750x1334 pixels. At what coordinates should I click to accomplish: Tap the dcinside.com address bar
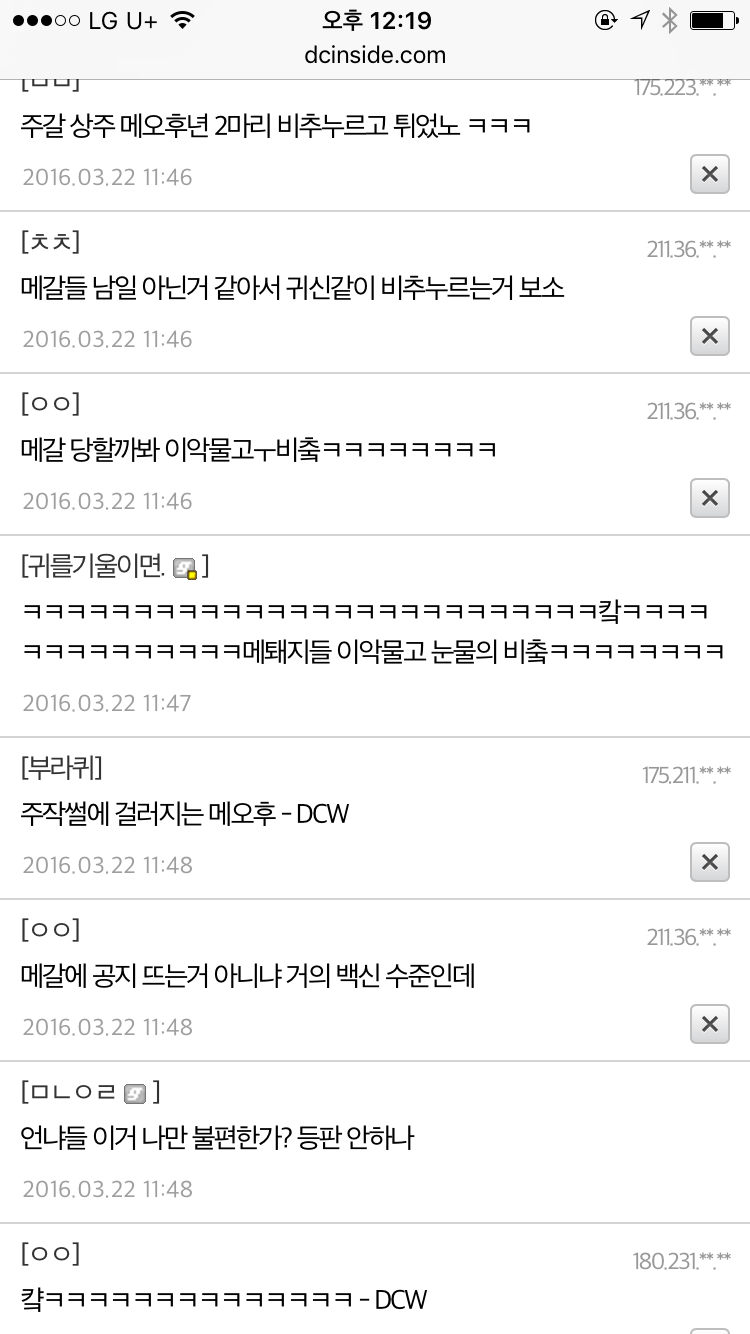pos(375,55)
